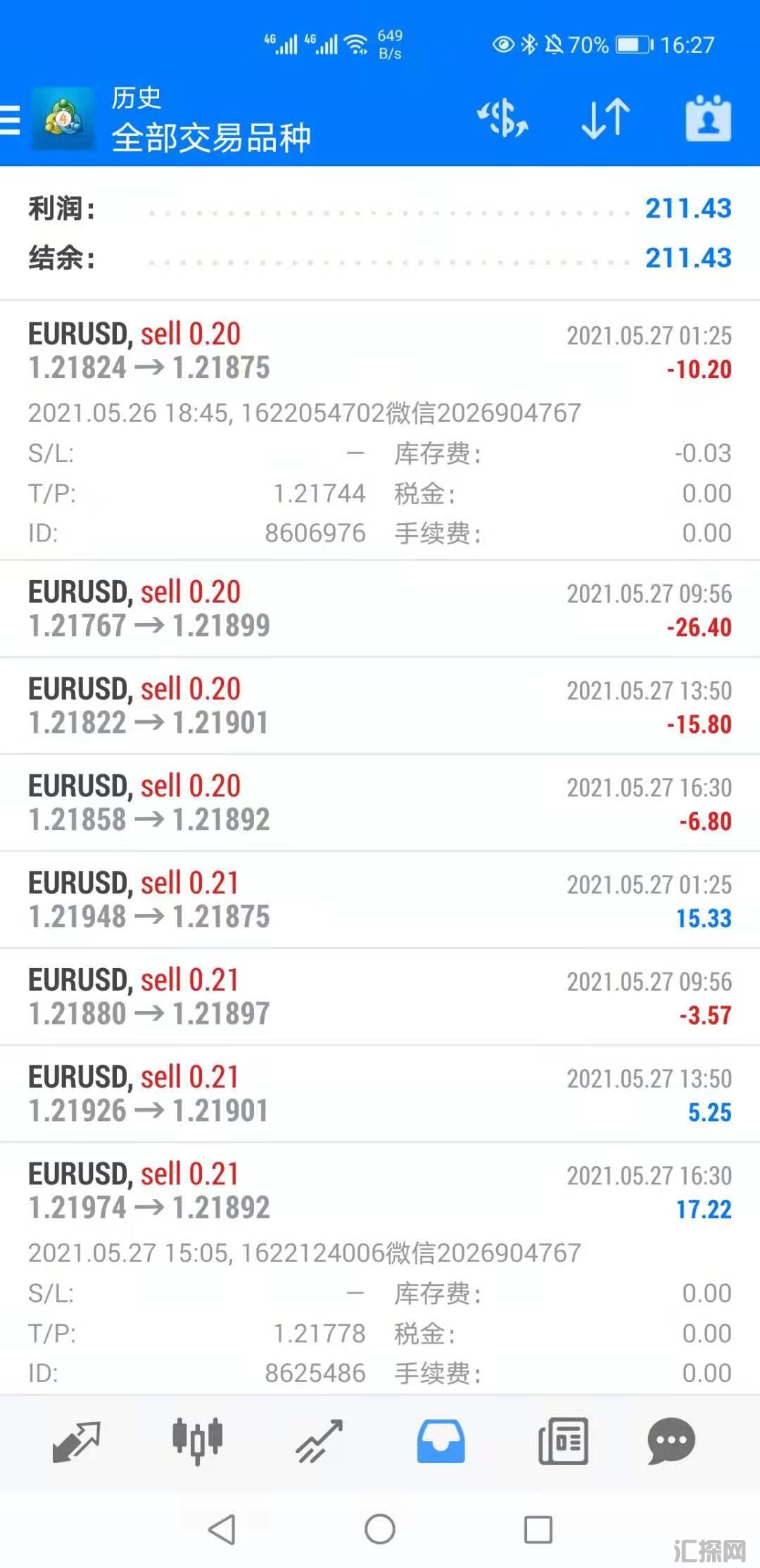The height and width of the screenshot is (1568, 760).
Task: Expand the EURUSD trade with -6.80 loss
Action: pyautogui.click(x=380, y=803)
